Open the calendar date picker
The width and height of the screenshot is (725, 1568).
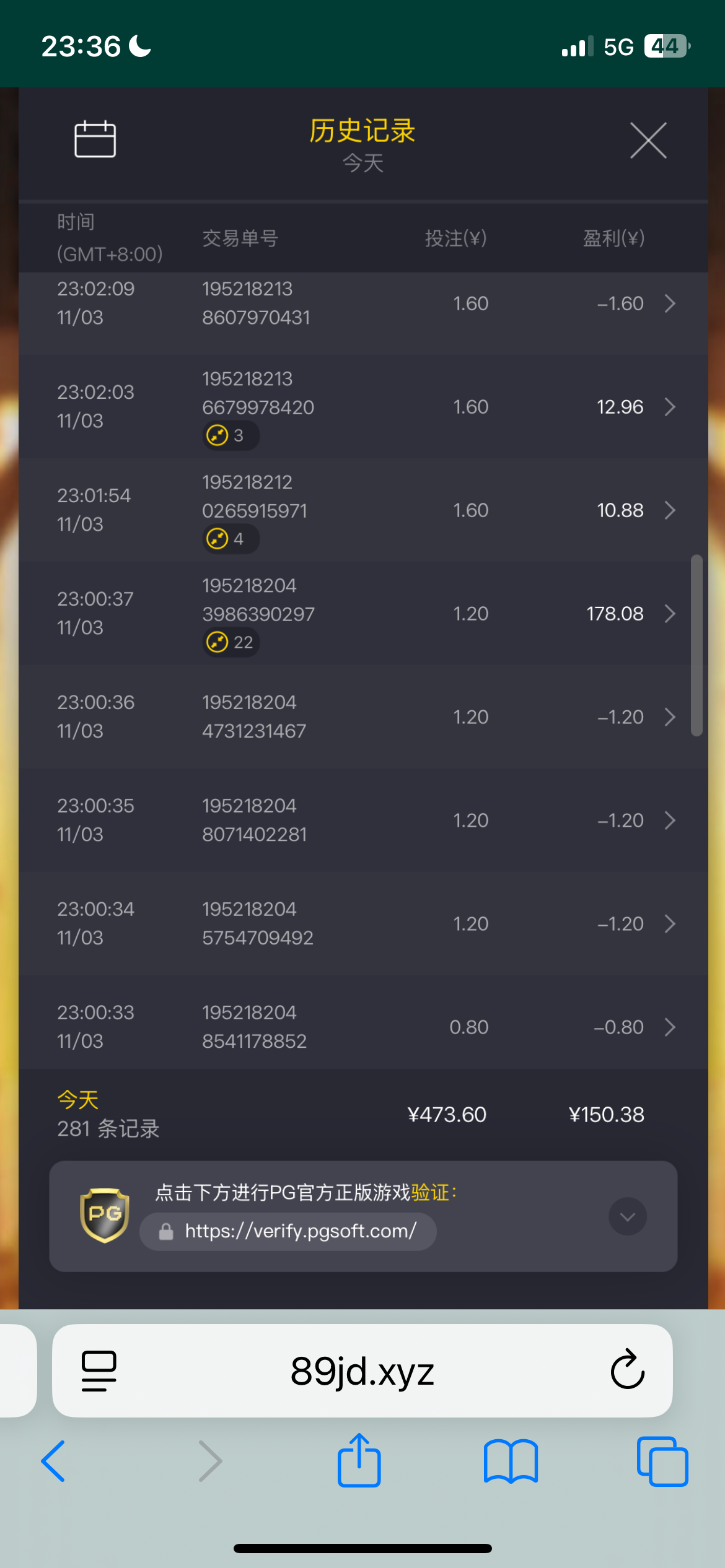[x=95, y=139]
